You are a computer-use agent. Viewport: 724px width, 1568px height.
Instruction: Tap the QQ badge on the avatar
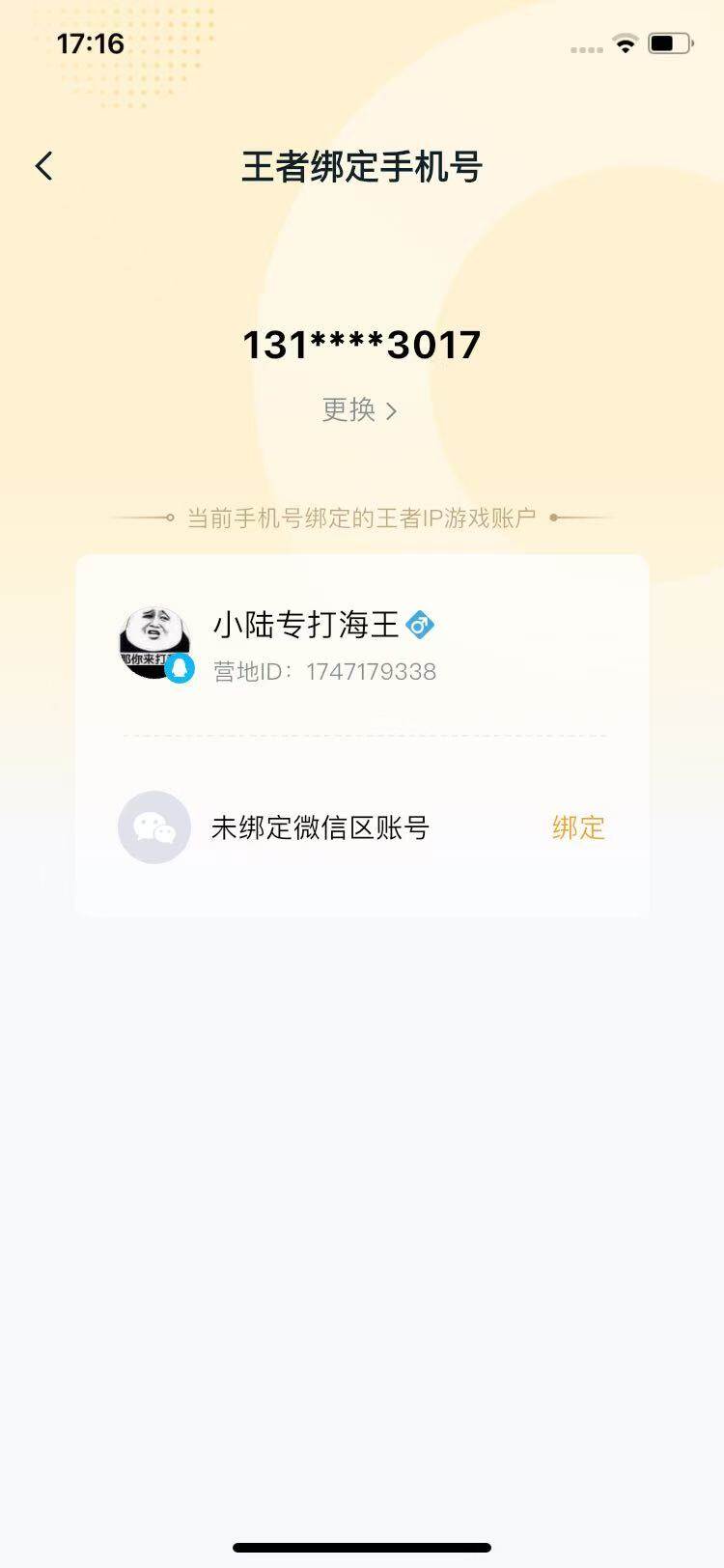181,667
